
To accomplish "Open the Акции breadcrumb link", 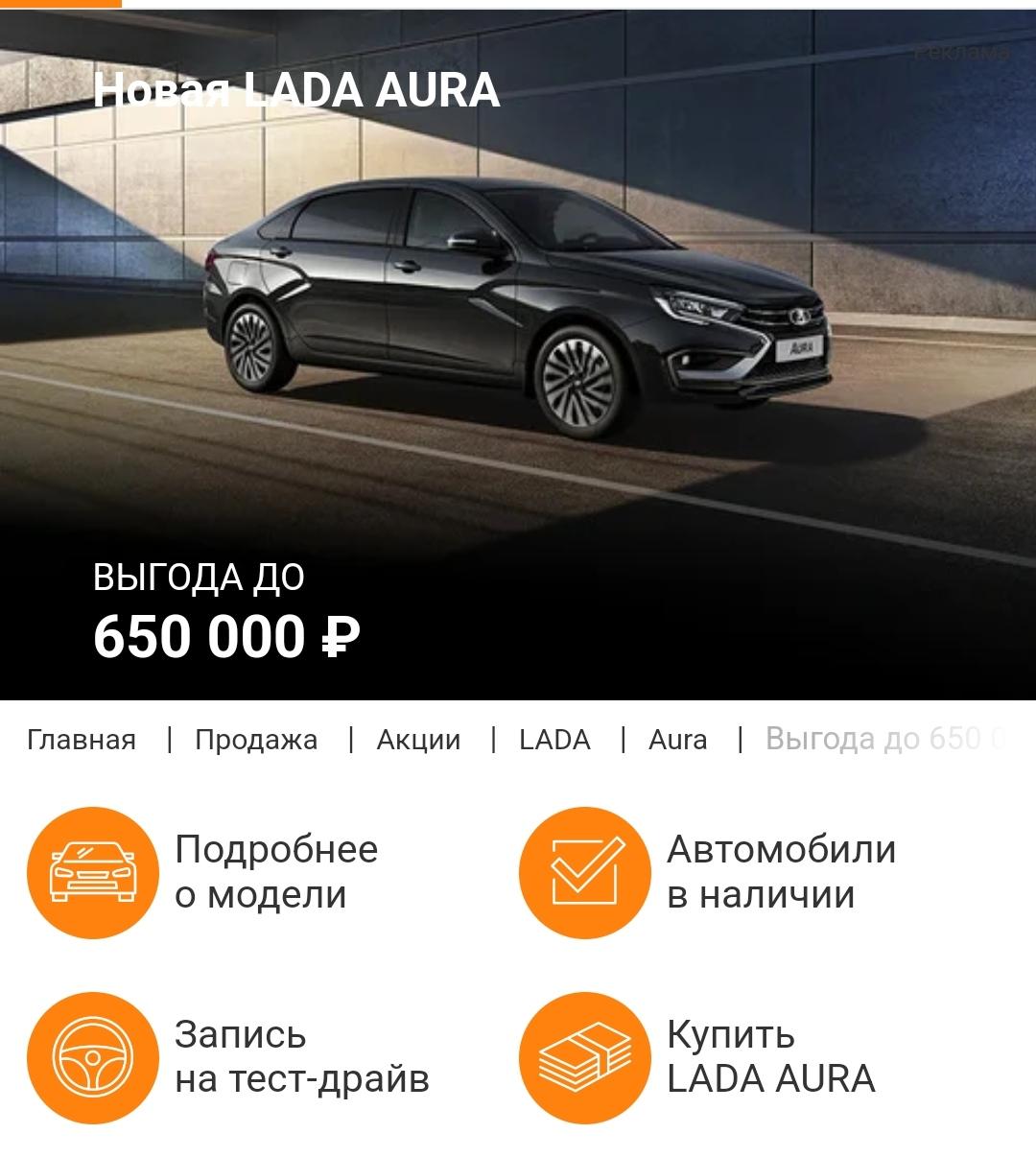I will [x=418, y=740].
